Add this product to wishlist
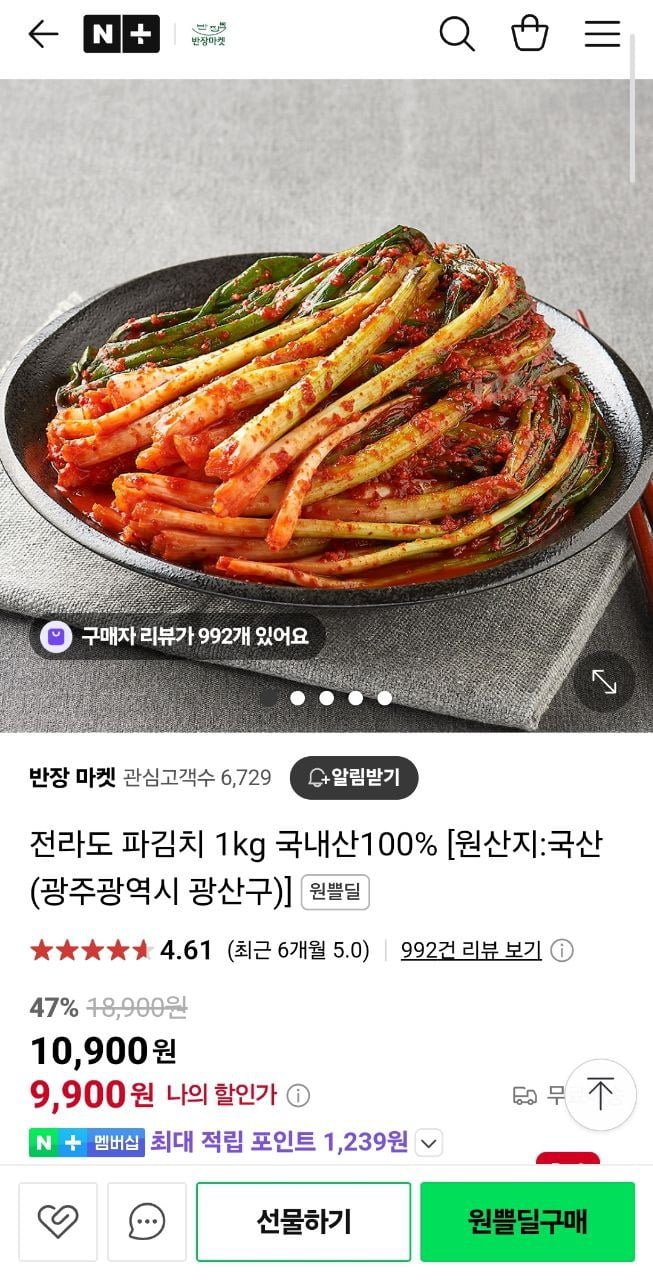Viewport: 653px width, 1280px height. coord(58,1221)
